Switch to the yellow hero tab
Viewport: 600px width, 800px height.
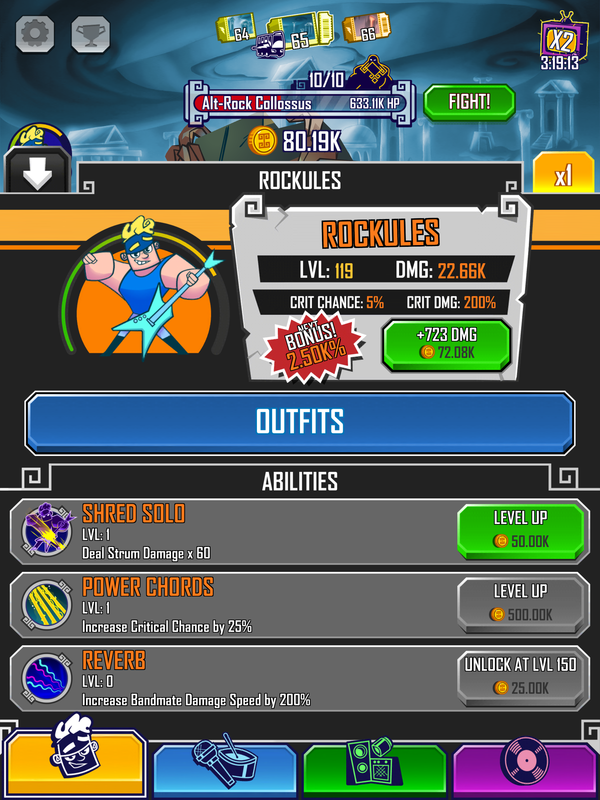click(75, 765)
